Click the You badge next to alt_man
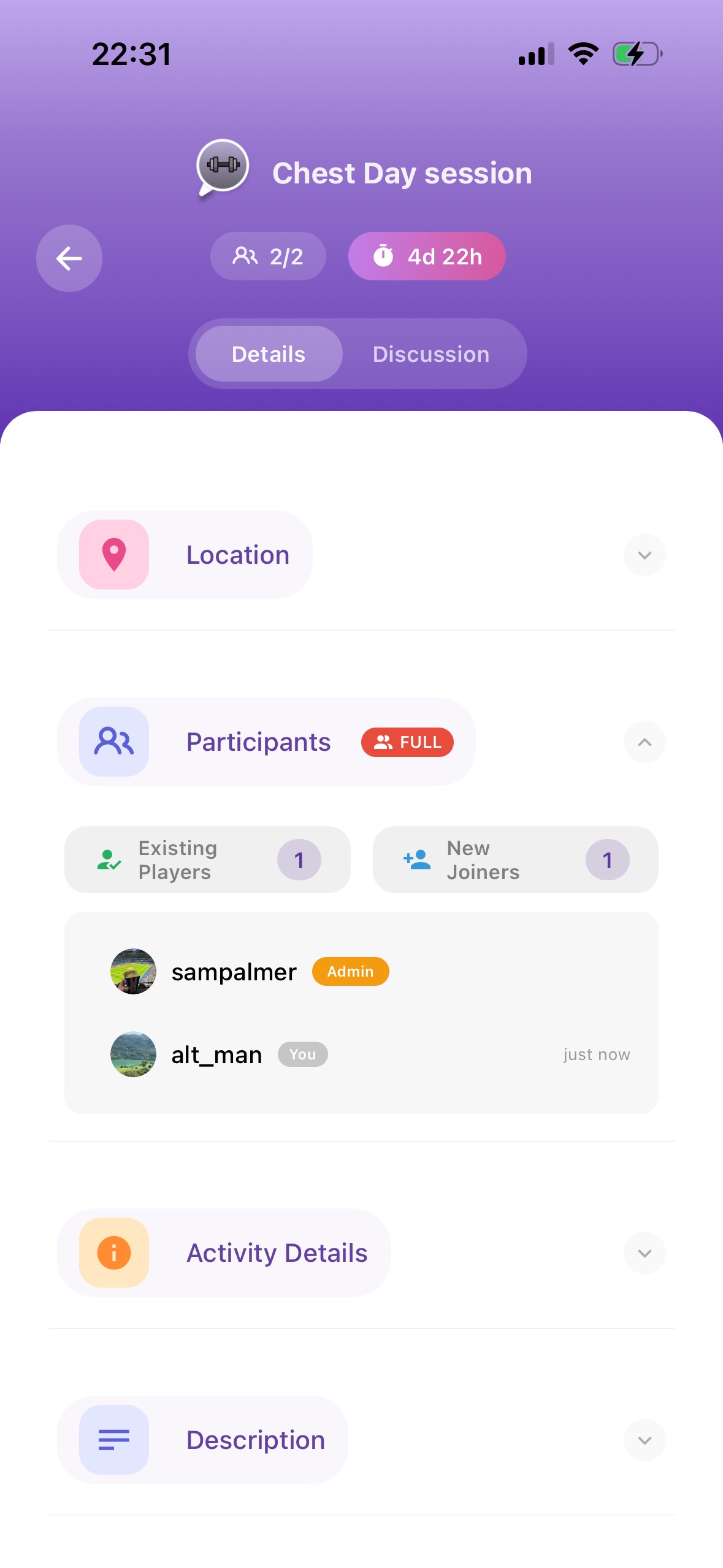This screenshot has height=1568, width=723. tap(303, 1055)
